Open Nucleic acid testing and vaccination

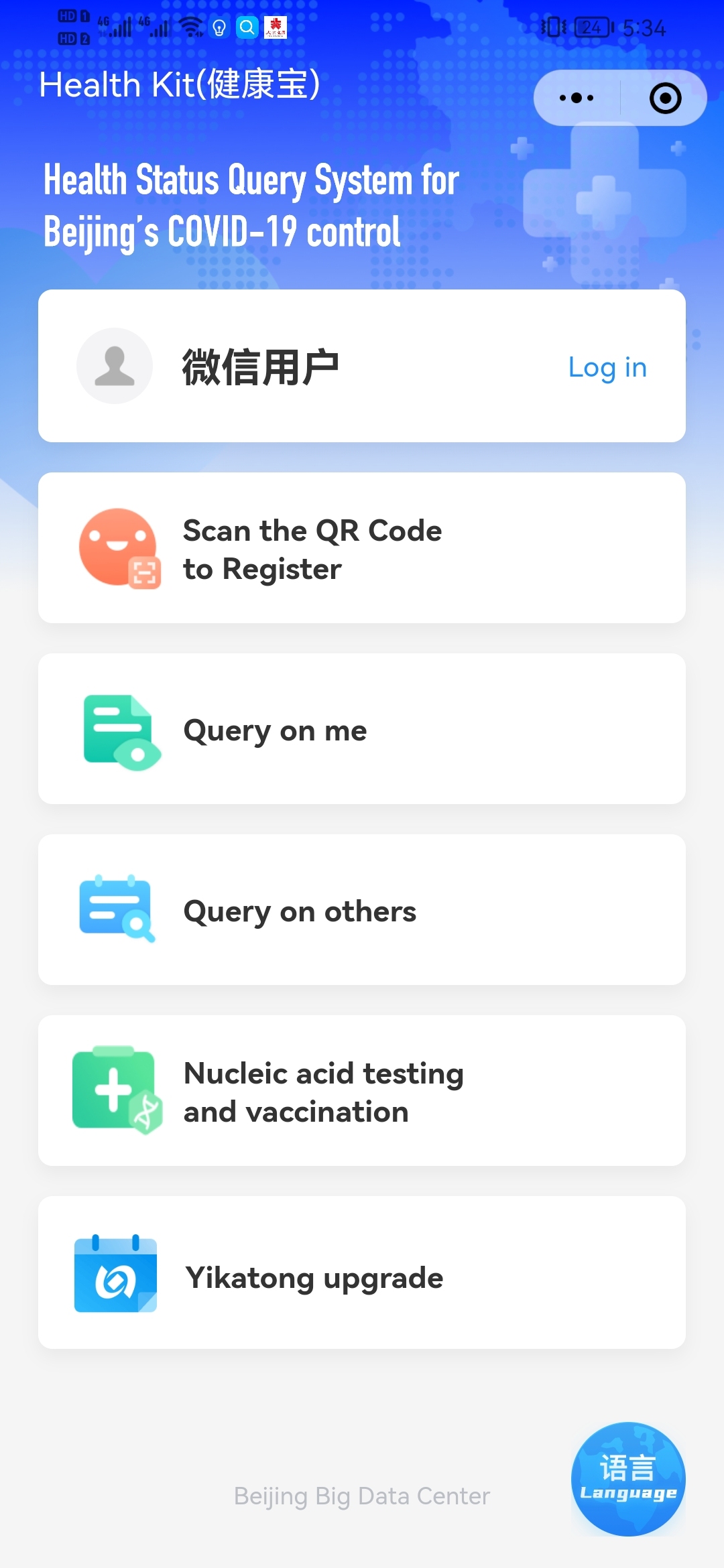pos(362,1091)
